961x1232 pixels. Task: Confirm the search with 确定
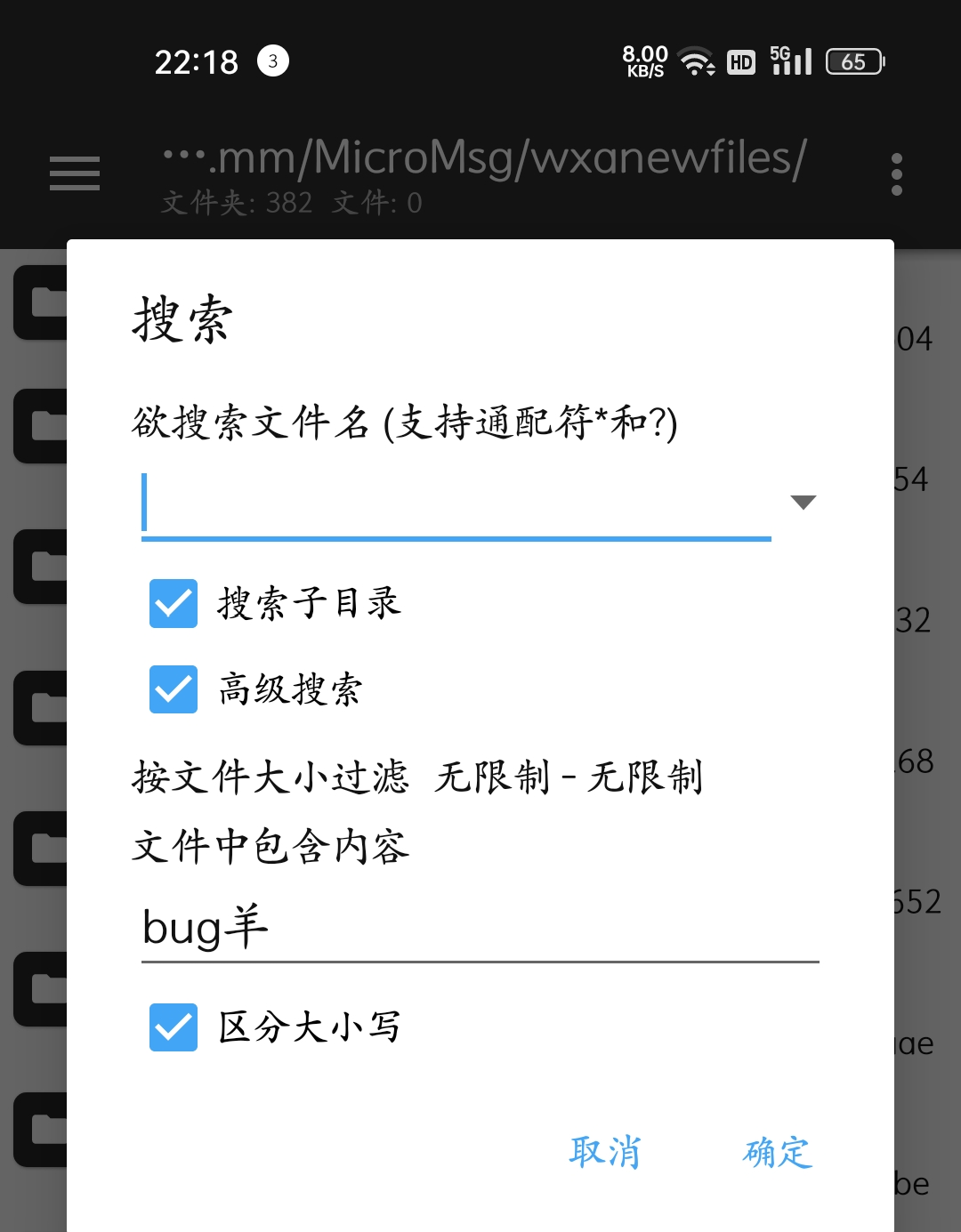pyautogui.click(x=777, y=1153)
